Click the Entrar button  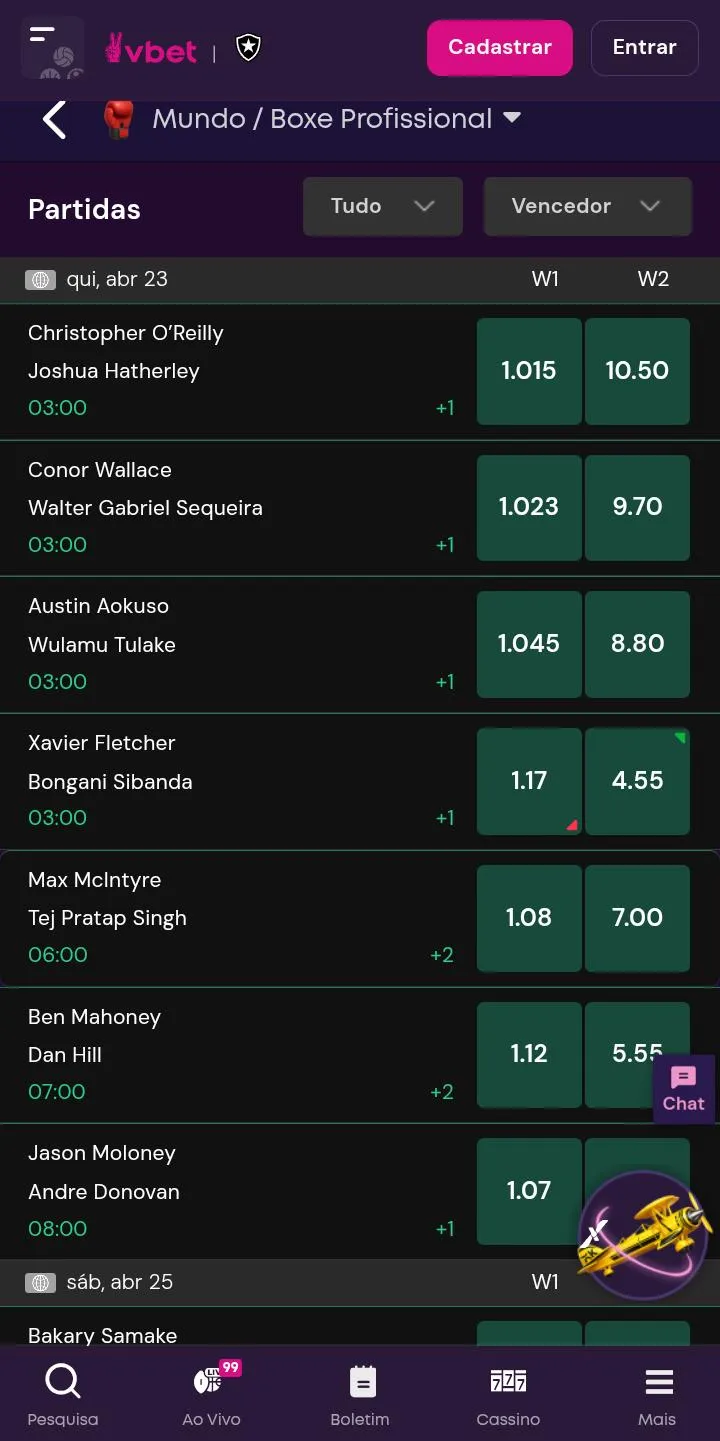(x=644, y=47)
